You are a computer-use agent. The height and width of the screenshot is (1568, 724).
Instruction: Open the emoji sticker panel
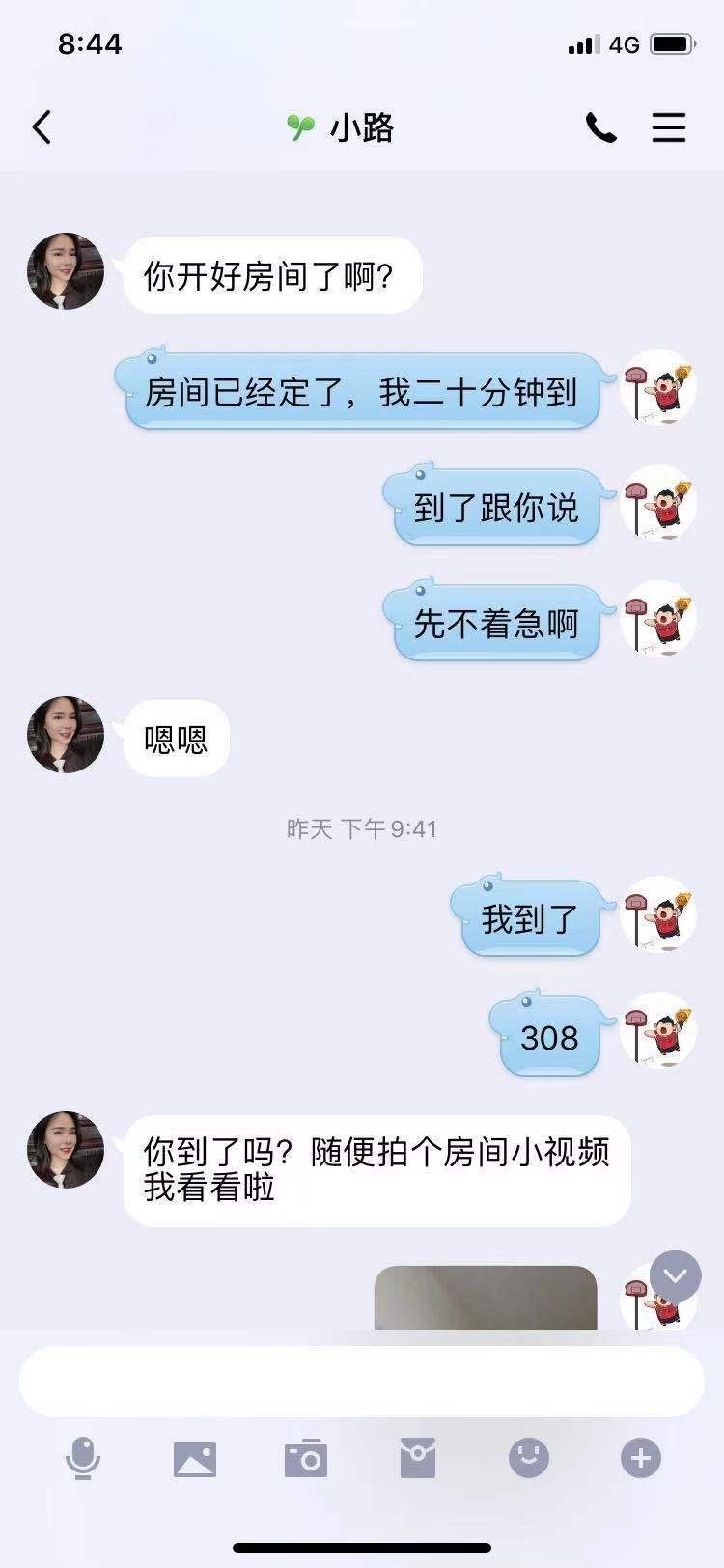coord(529,1460)
